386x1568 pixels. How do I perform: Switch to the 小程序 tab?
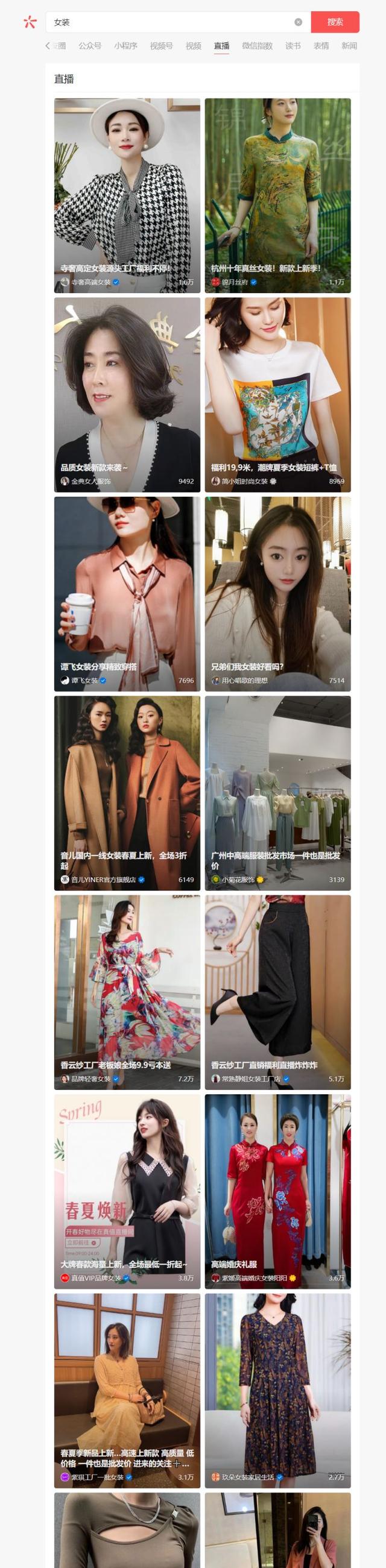coord(125,46)
